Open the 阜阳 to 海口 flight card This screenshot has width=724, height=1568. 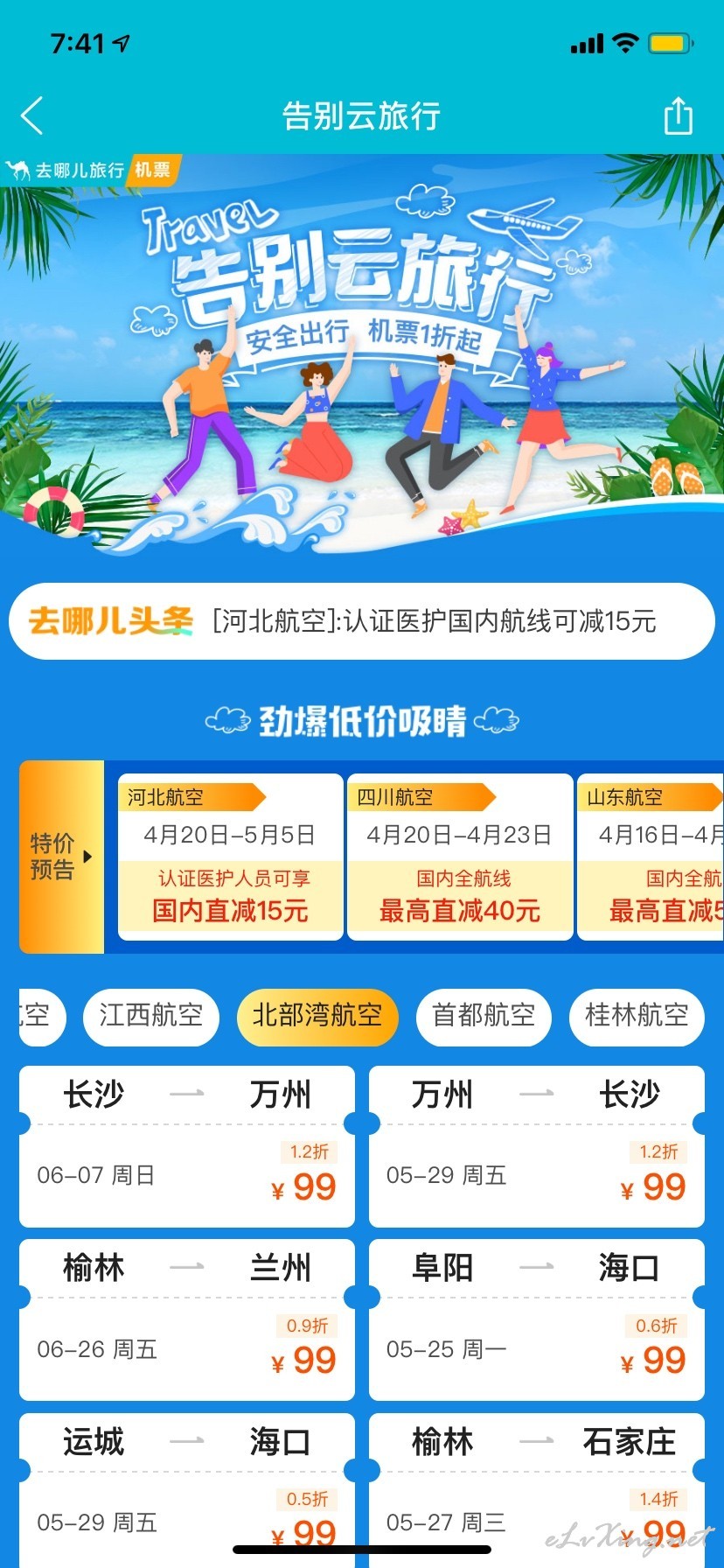[537, 1319]
